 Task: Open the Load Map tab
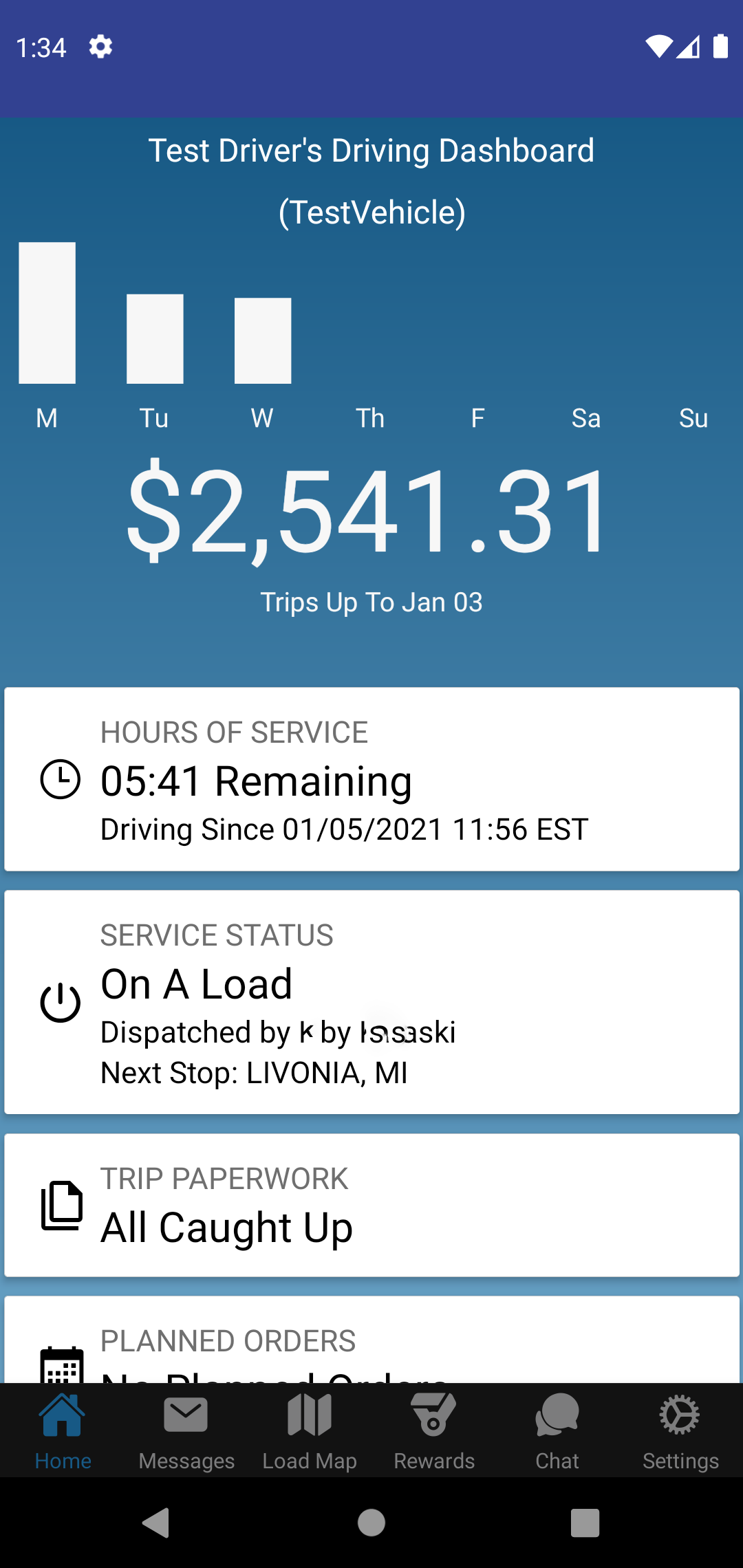pyautogui.click(x=310, y=1430)
